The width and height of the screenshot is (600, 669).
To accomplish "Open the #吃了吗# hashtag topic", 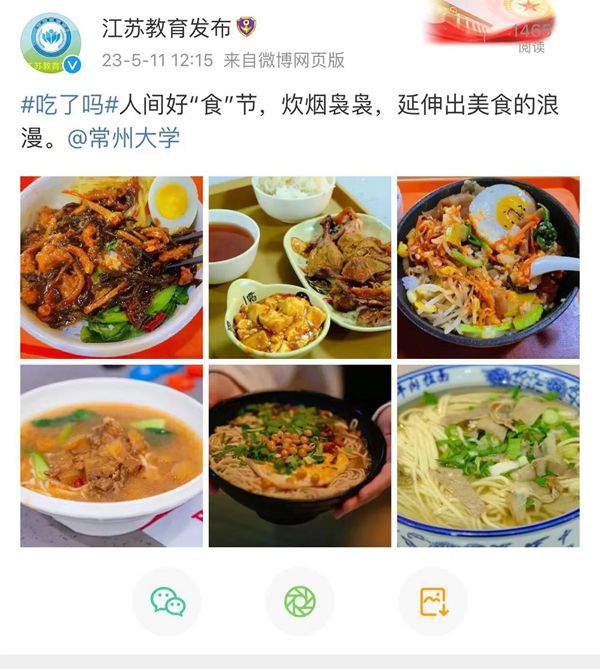I will (70, 103).
